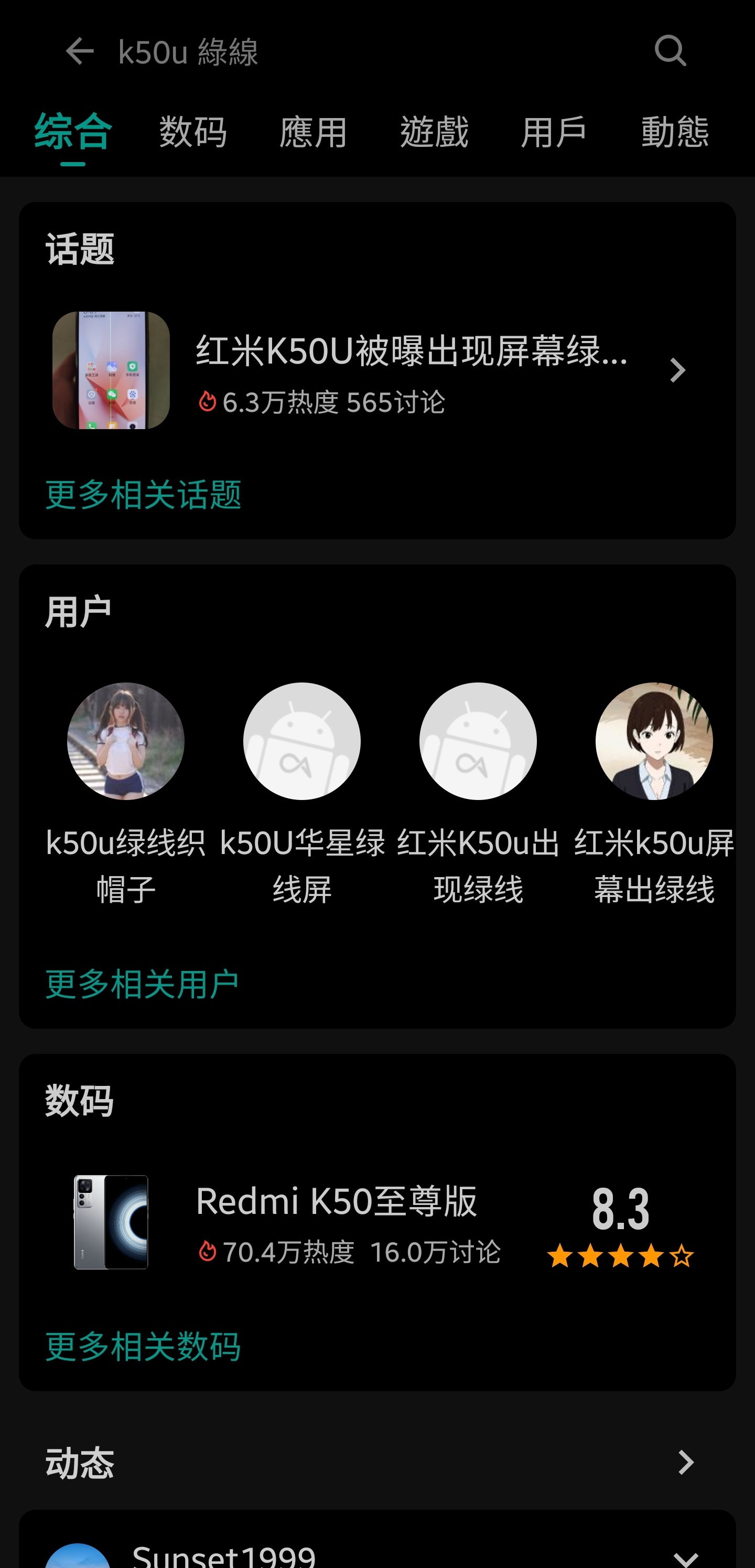The width and height of the screenshot is (755, 1568).
Task: Tap the search magnifier icon
Action: pos(670,51)
